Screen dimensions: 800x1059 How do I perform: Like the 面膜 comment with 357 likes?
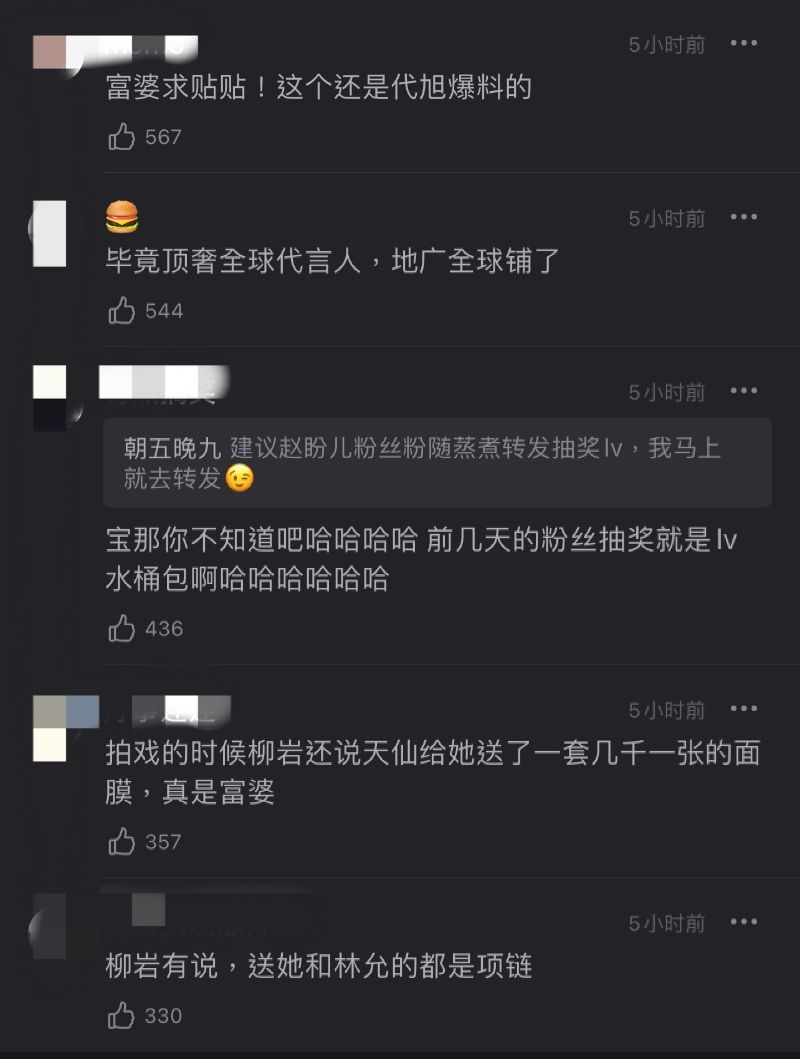click(x=122, y=842)
